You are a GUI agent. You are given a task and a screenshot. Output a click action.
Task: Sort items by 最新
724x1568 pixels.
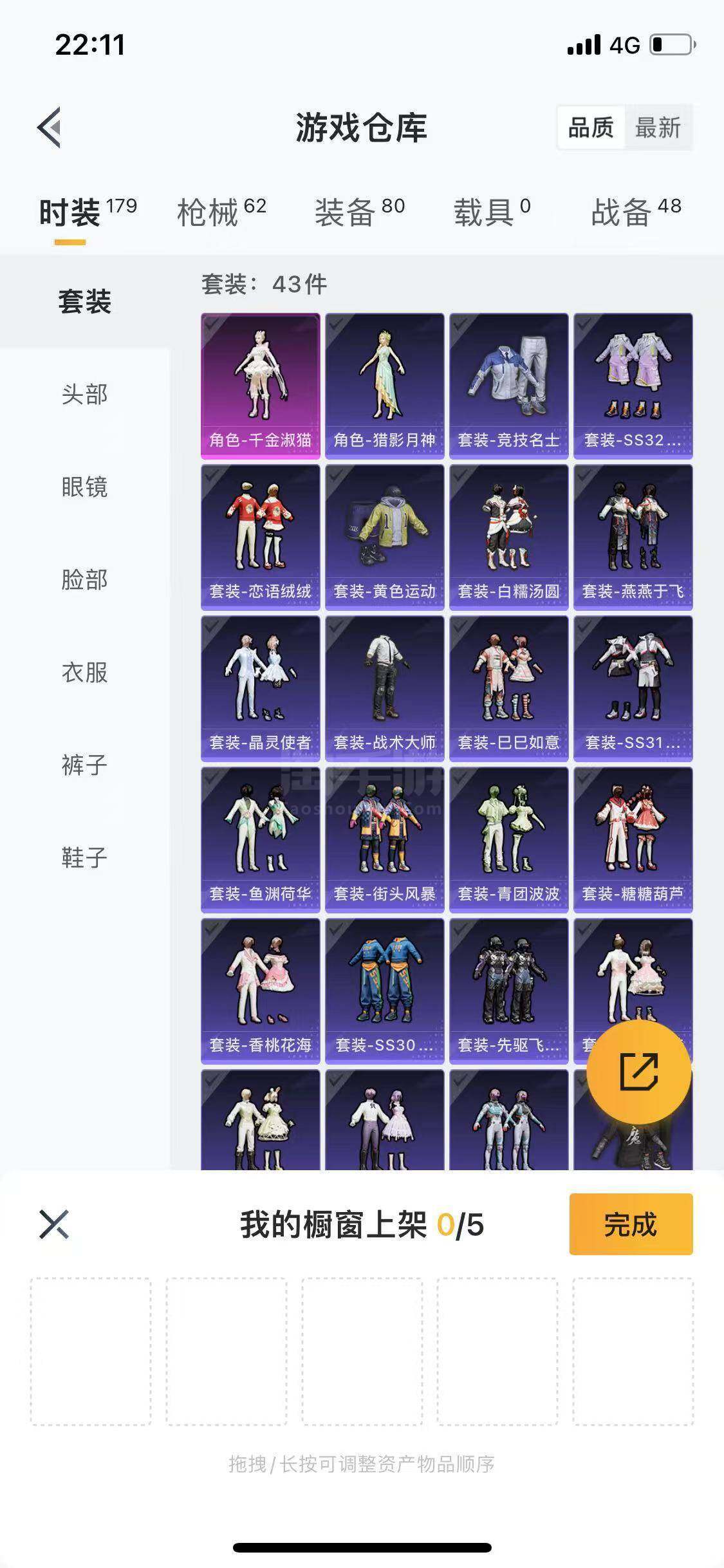658,127
